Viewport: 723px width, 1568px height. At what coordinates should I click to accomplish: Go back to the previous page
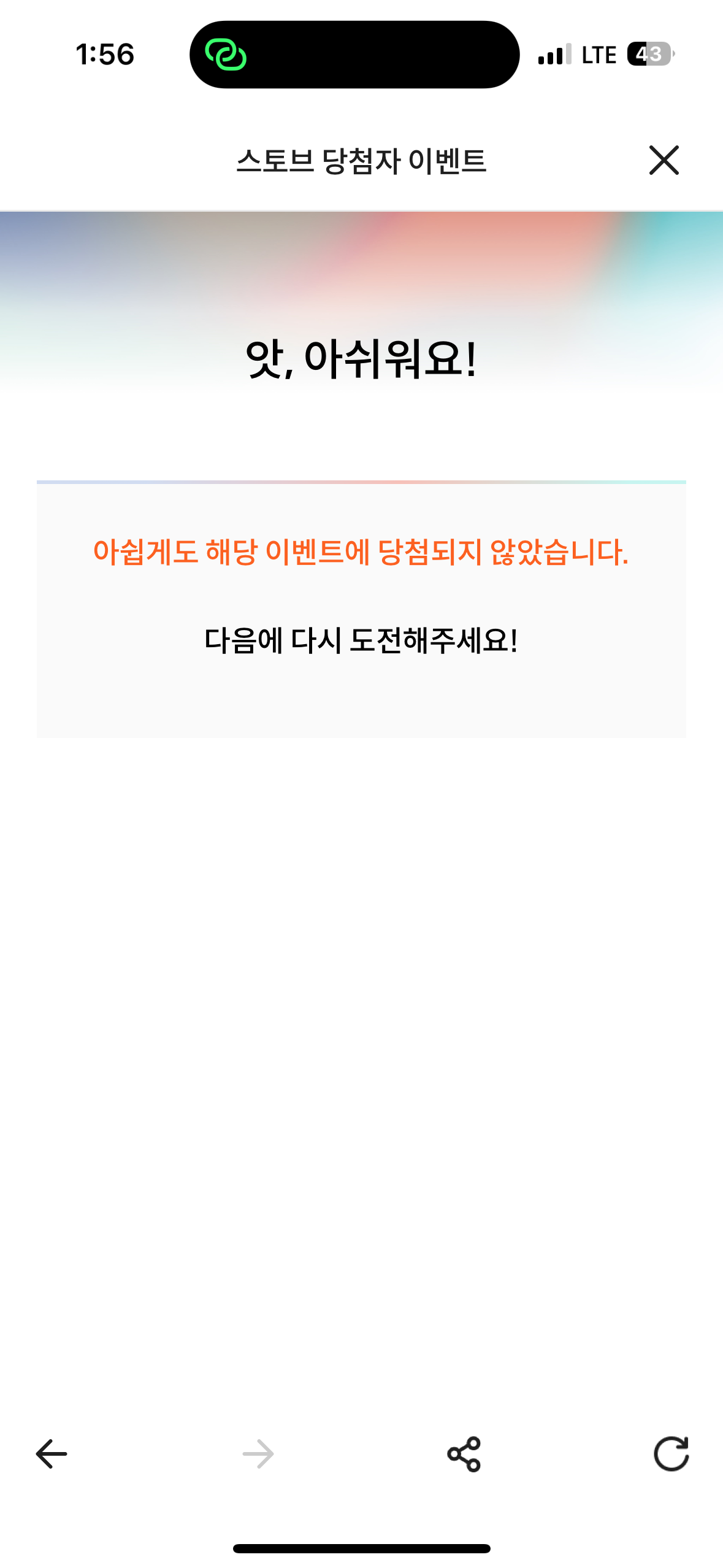pyautogui.click(x=52, y=1454)
